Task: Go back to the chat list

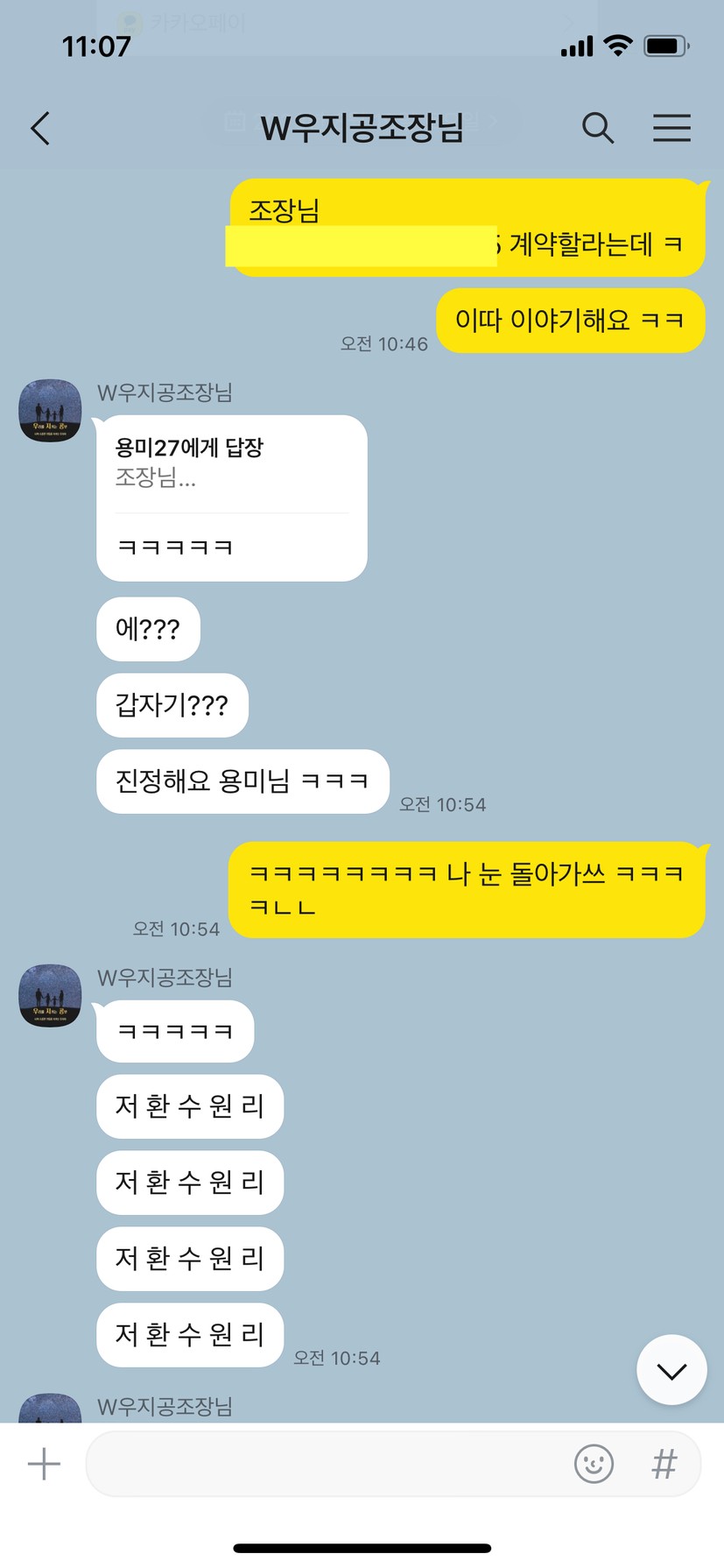Action: [x=40, y=128]
